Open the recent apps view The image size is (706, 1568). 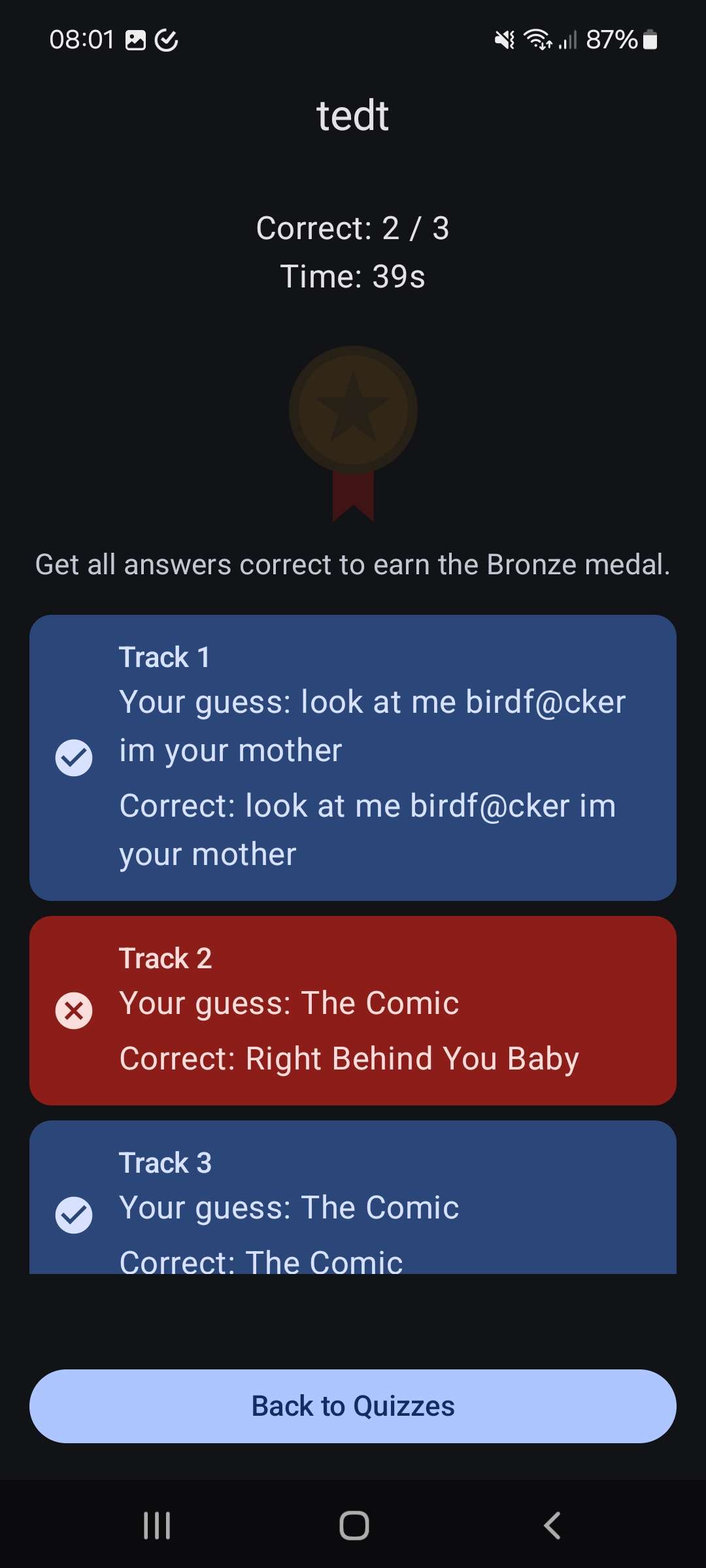157,1526
